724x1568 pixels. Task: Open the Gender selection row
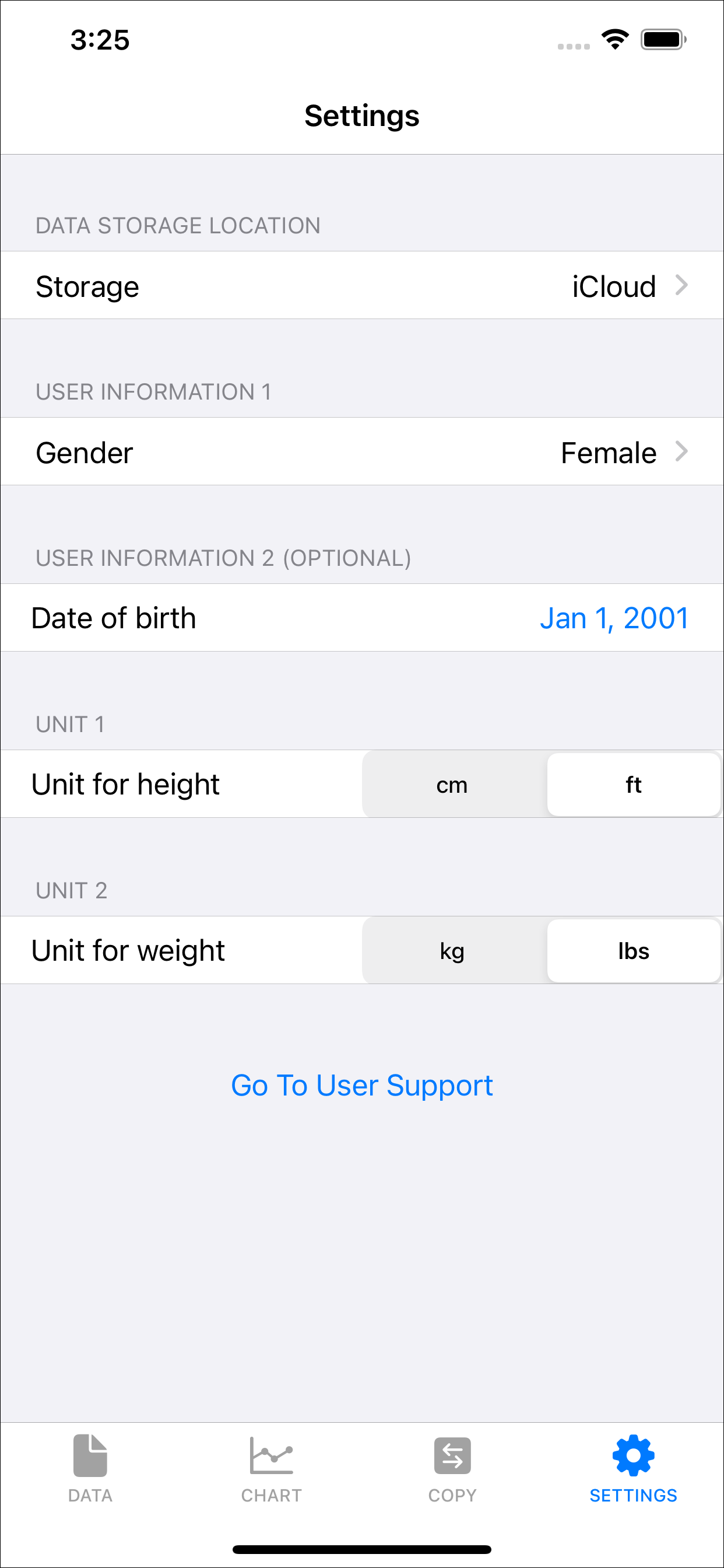362,451
